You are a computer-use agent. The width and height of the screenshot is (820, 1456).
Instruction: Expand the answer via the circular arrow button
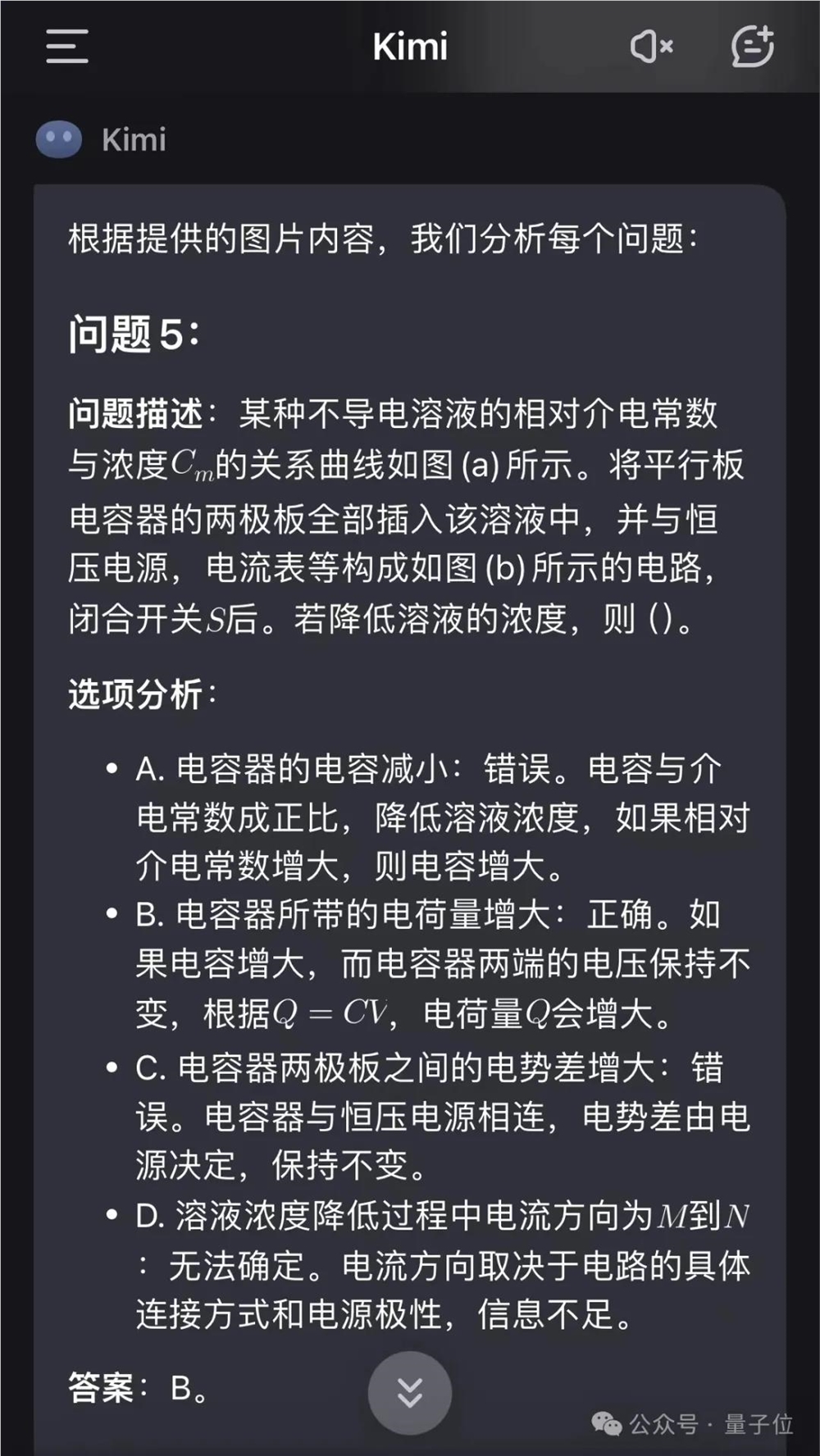[x=410, y=1394]
